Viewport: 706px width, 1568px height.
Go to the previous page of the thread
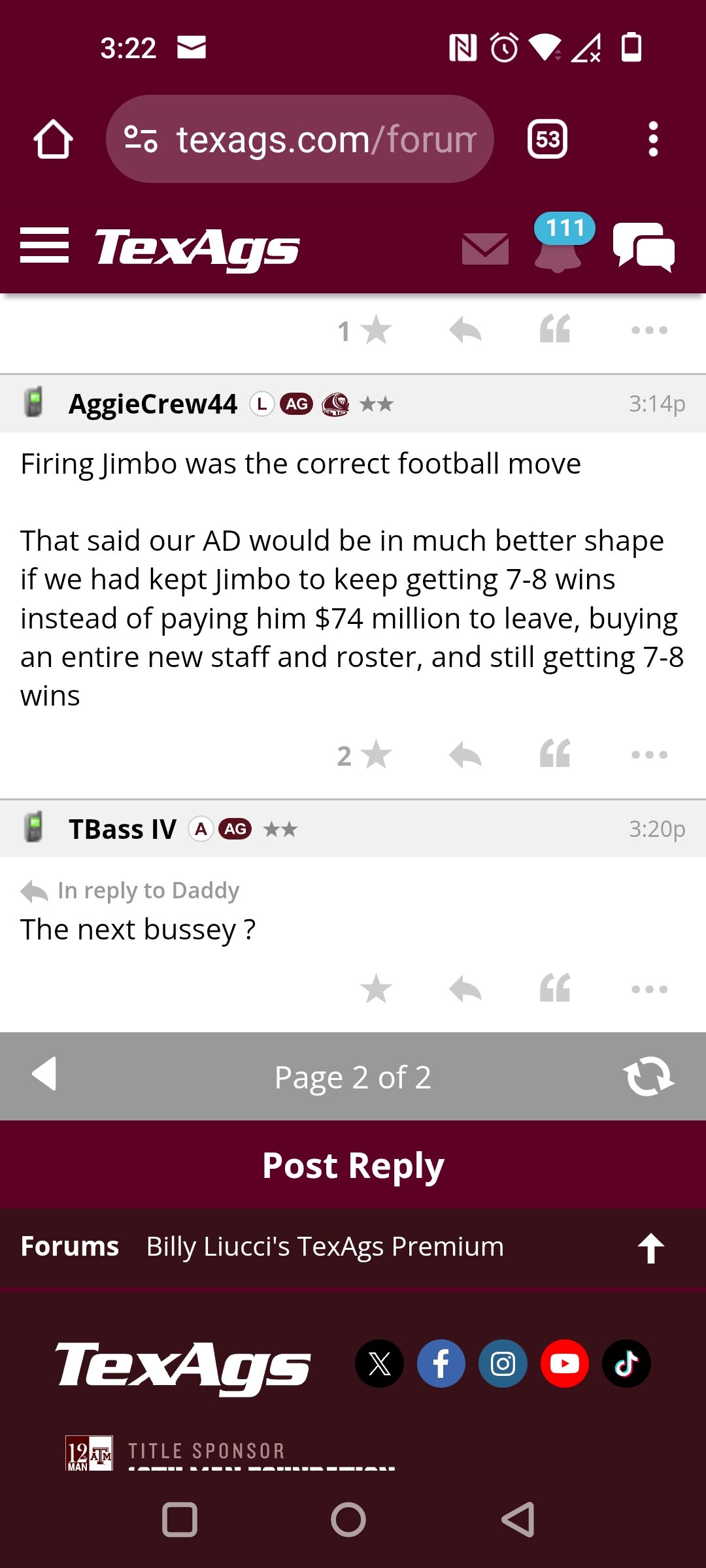(x=44, y=1073)
